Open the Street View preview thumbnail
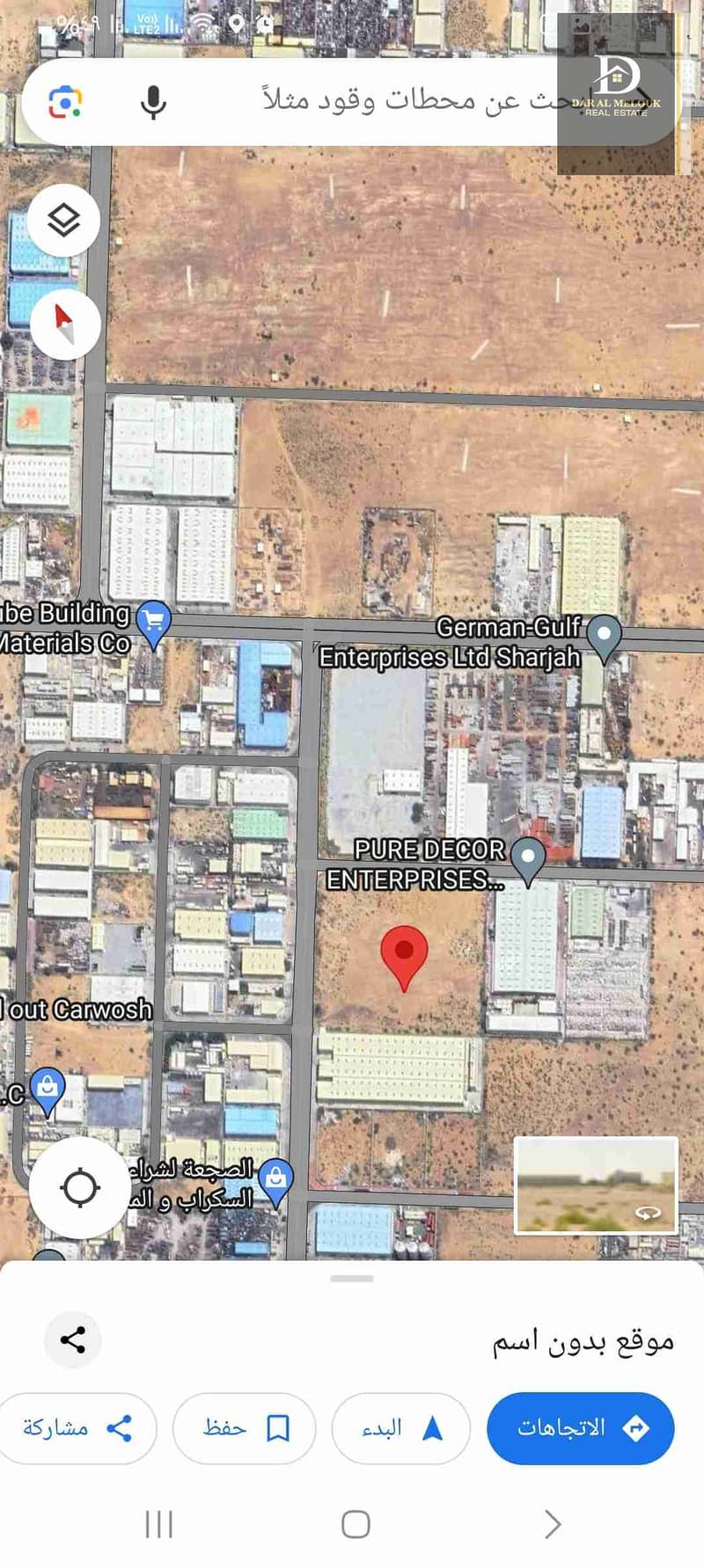 [596, 1185]
